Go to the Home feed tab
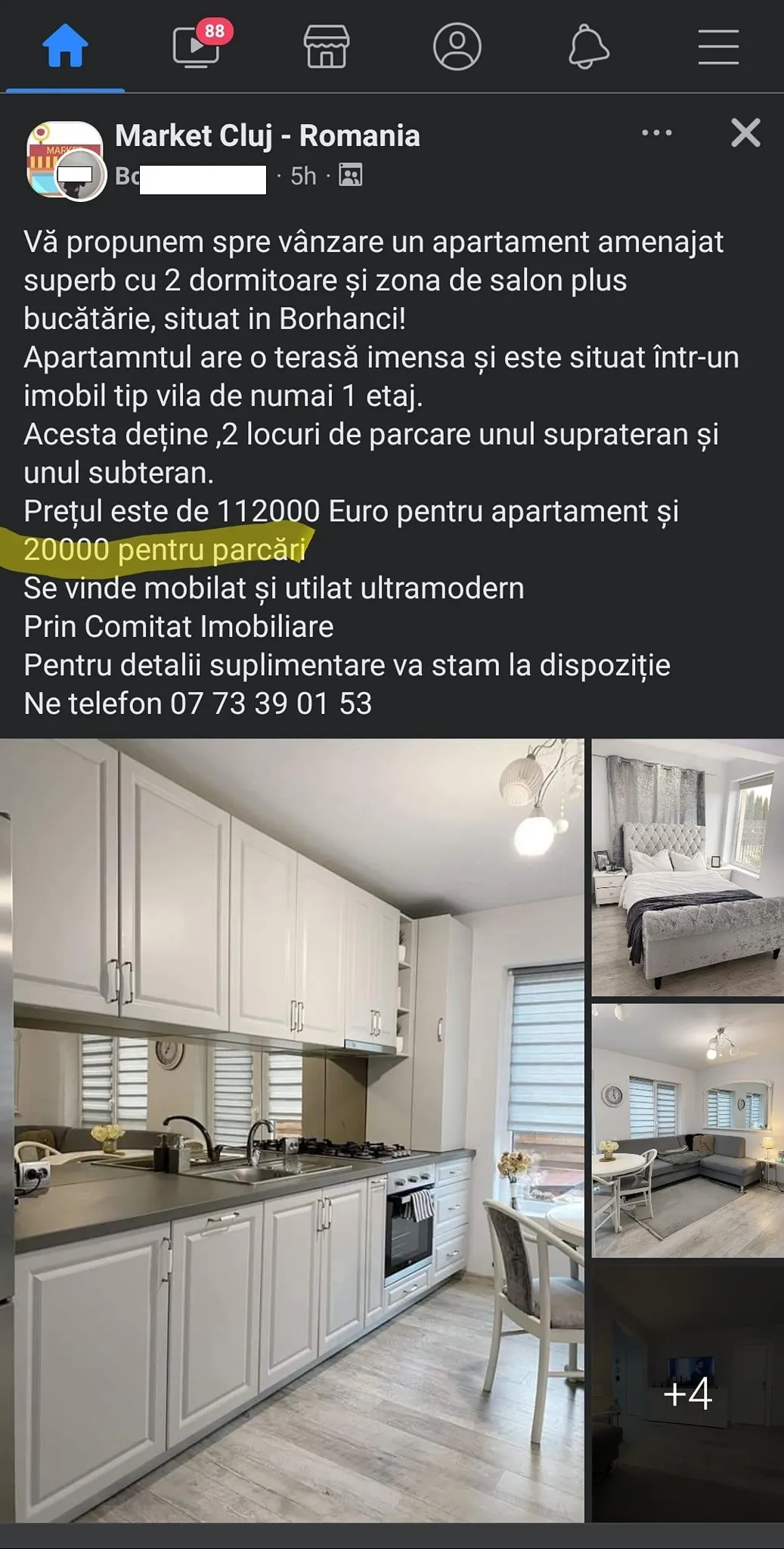 65,47
